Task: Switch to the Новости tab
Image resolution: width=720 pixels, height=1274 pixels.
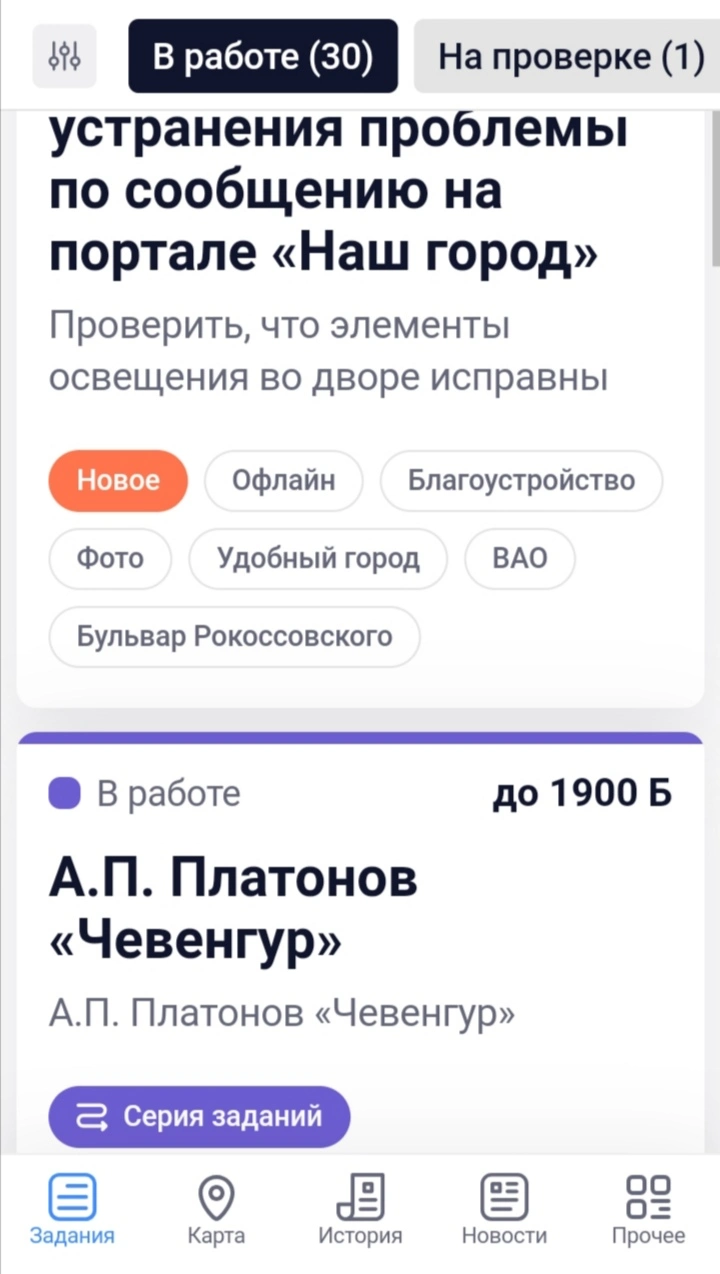Action: (x=504, y=1210)
